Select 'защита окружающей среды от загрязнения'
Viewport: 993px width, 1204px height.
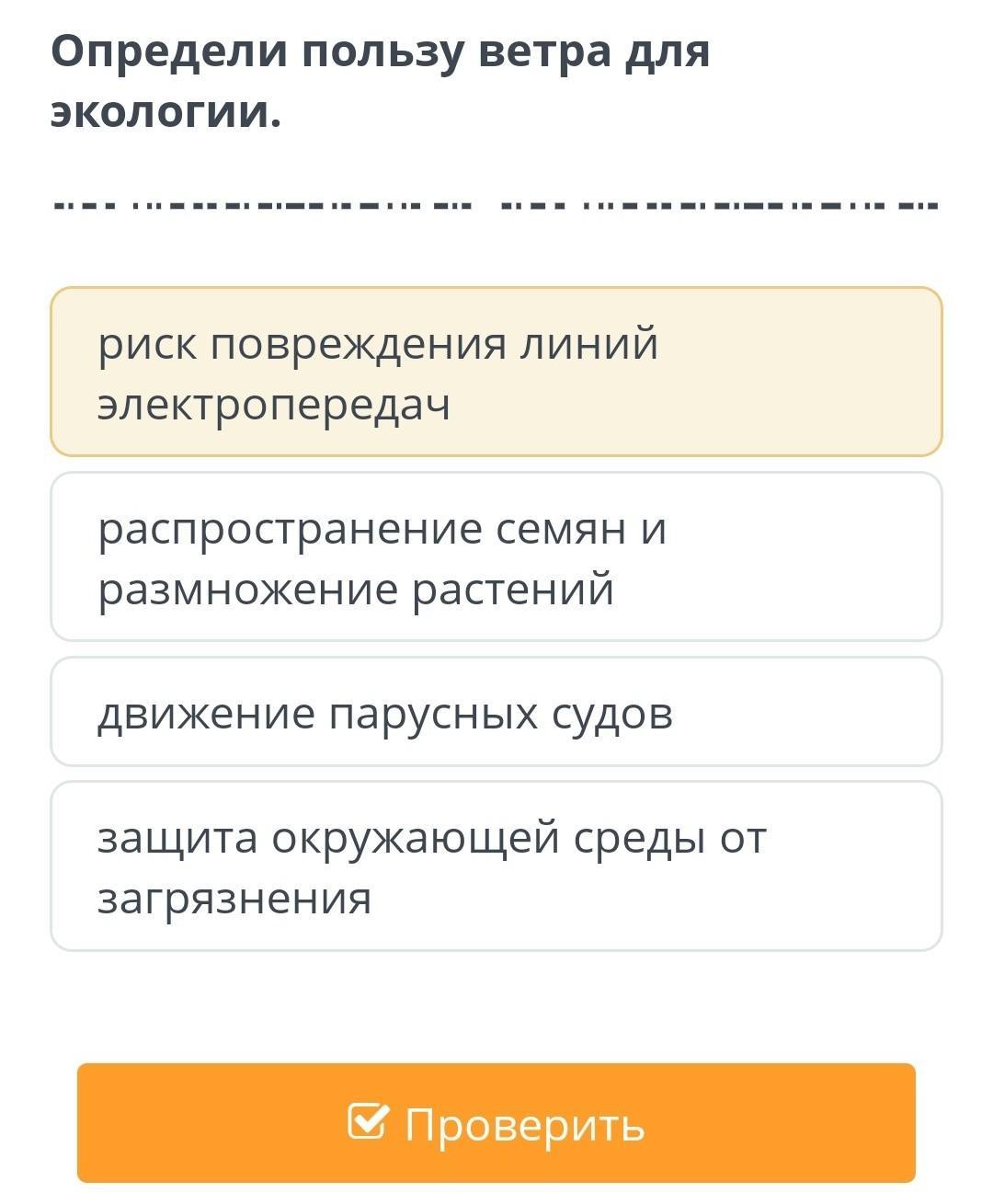496,866
